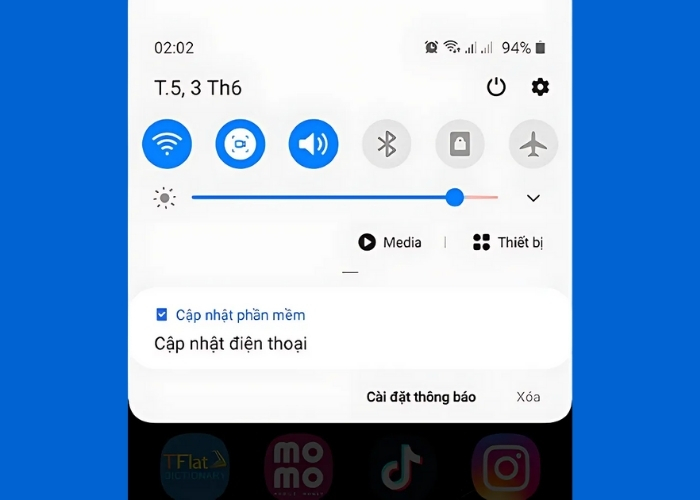Open Cài đặt thông báo
The width and height of the screenshot is (700, 500).
(x=421, y=397)
